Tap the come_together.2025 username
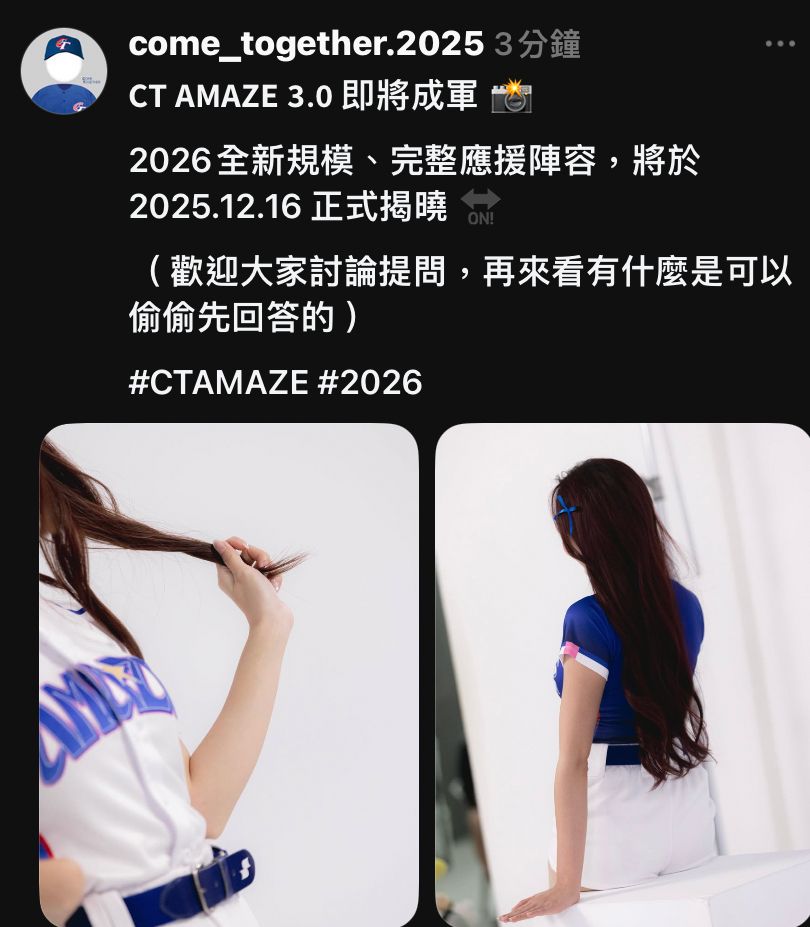The image size is (810, 927). [x=306, y=44]
